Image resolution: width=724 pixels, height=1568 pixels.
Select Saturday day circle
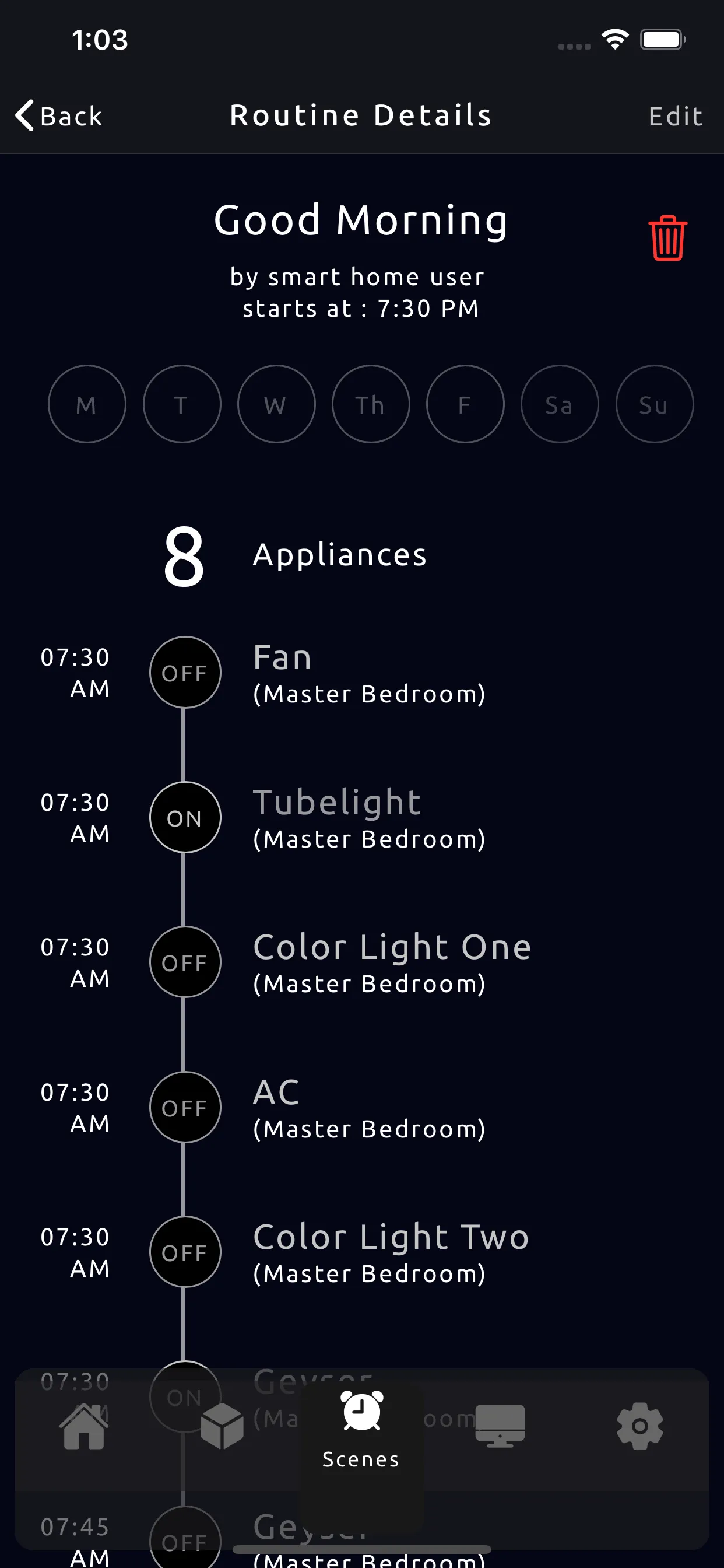tap(560, 404)
